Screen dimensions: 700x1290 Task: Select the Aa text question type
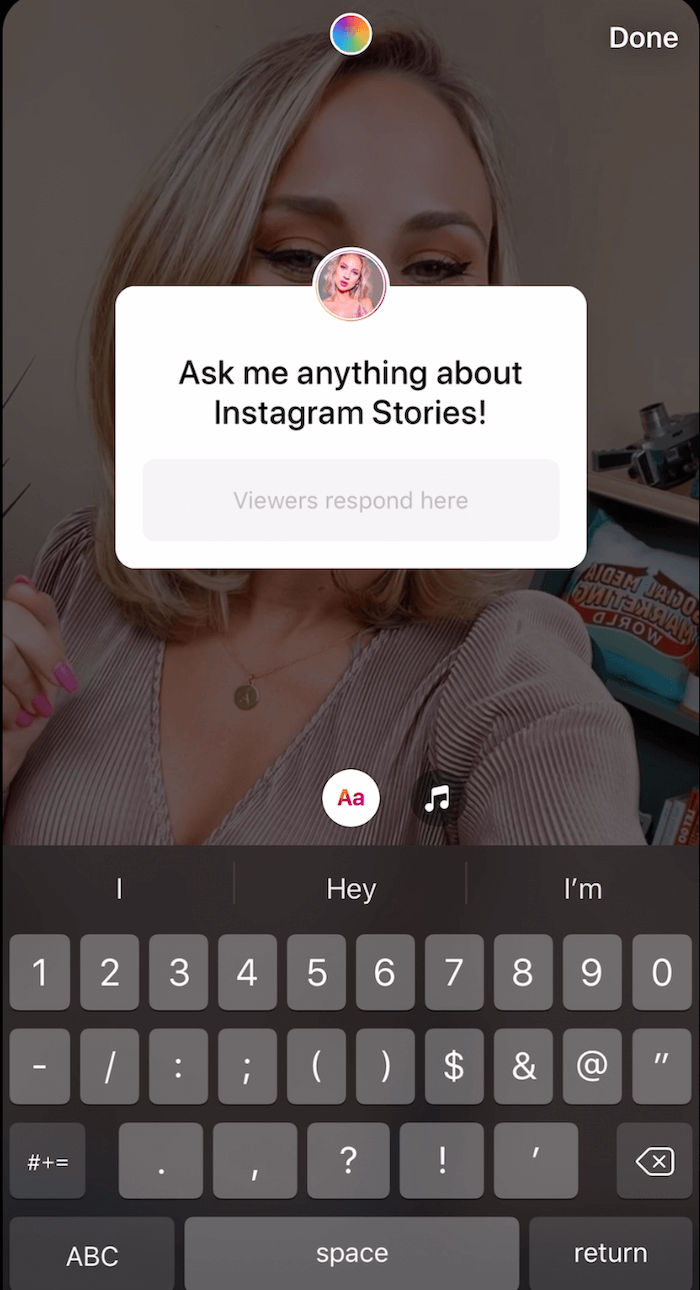(x=351, y=798)
